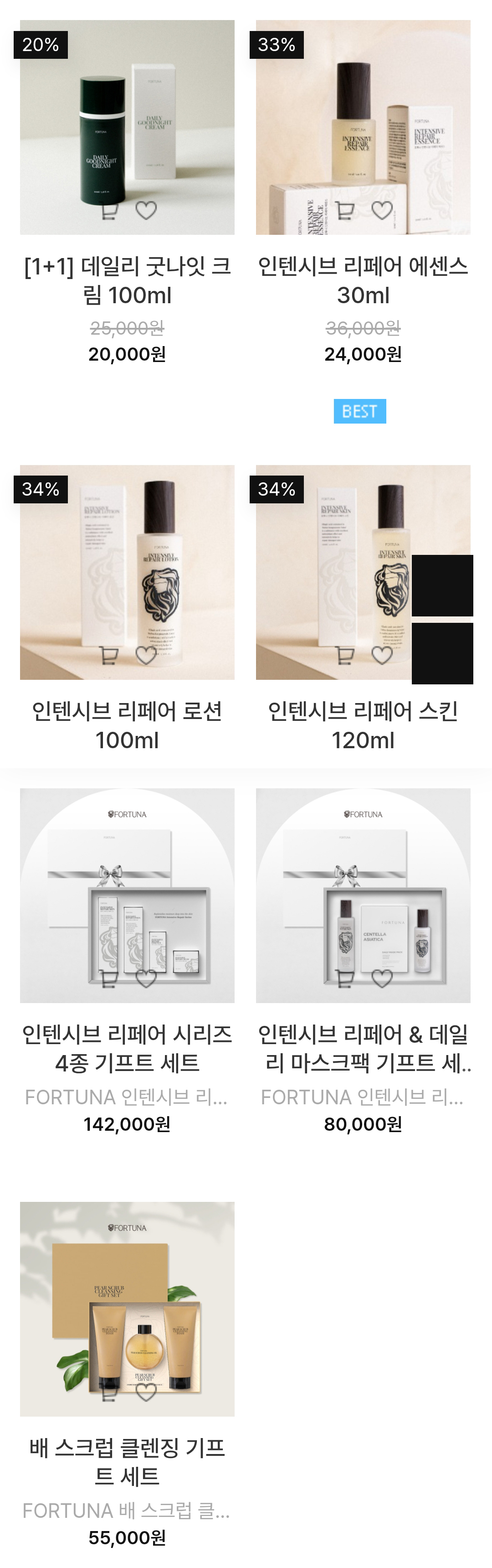Open 데일리 굿나잇 크림 100ml product
The height and width of the screenshot is (1568, 492).
coord(127,280)
